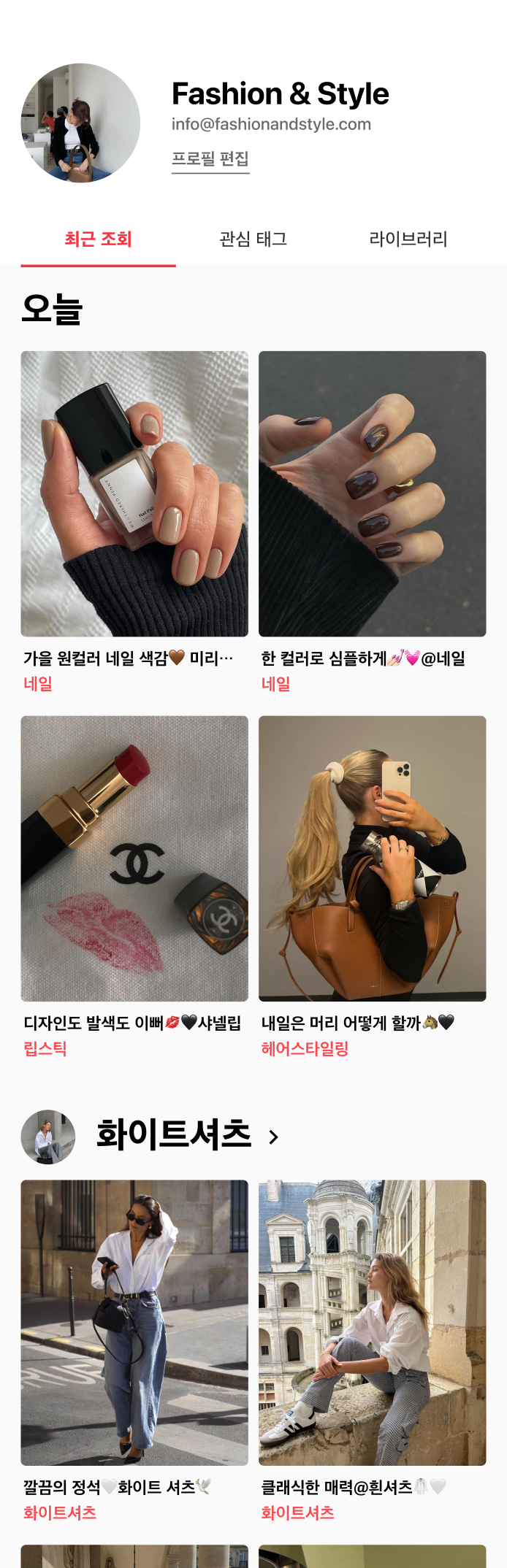Image resolution: width=507 pixels, height=1568 pixels.
Task: Tap the Fashion & Style profile picture
Action: 80,123
